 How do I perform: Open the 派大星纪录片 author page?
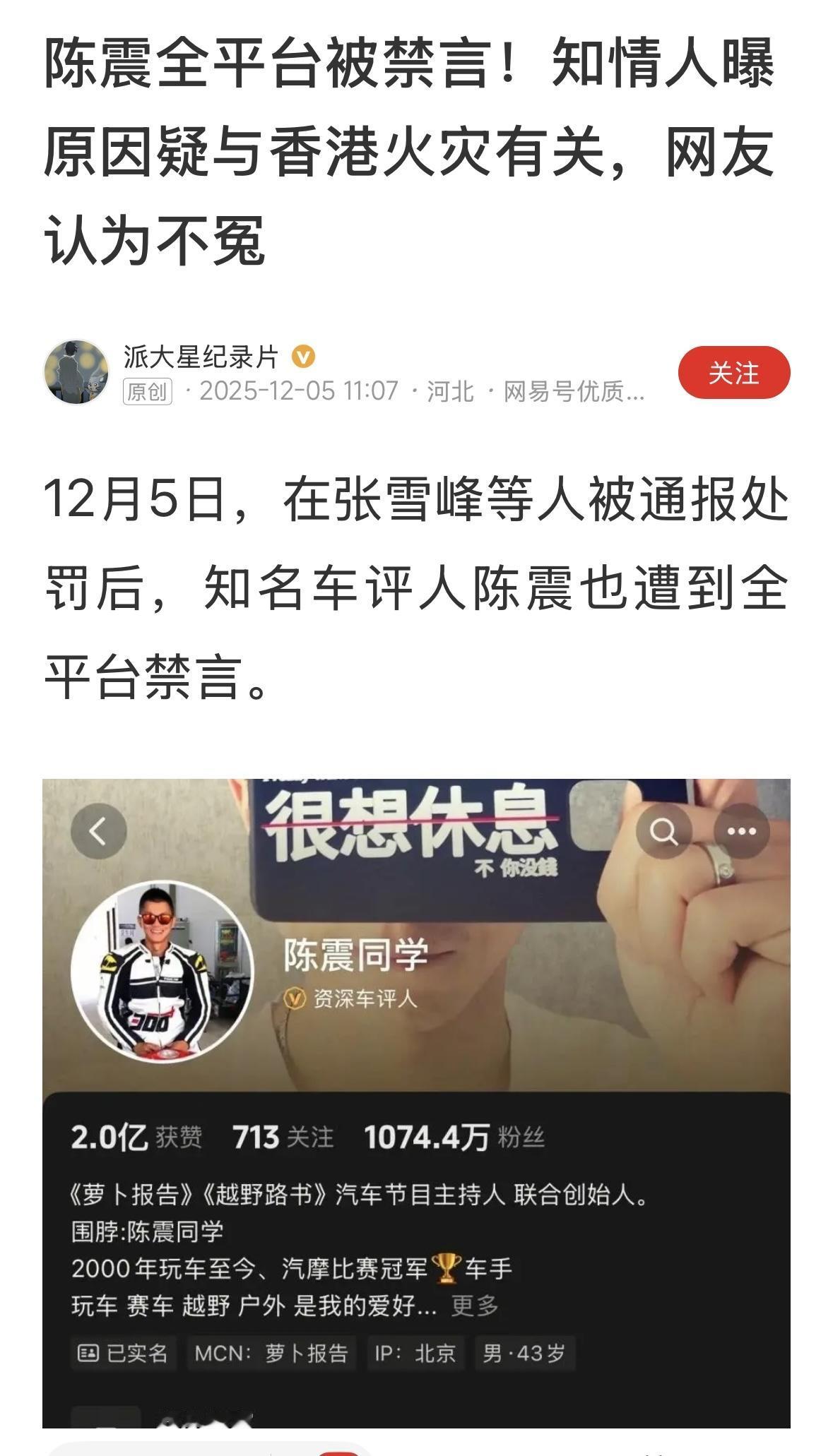click(x=200, y=356)
